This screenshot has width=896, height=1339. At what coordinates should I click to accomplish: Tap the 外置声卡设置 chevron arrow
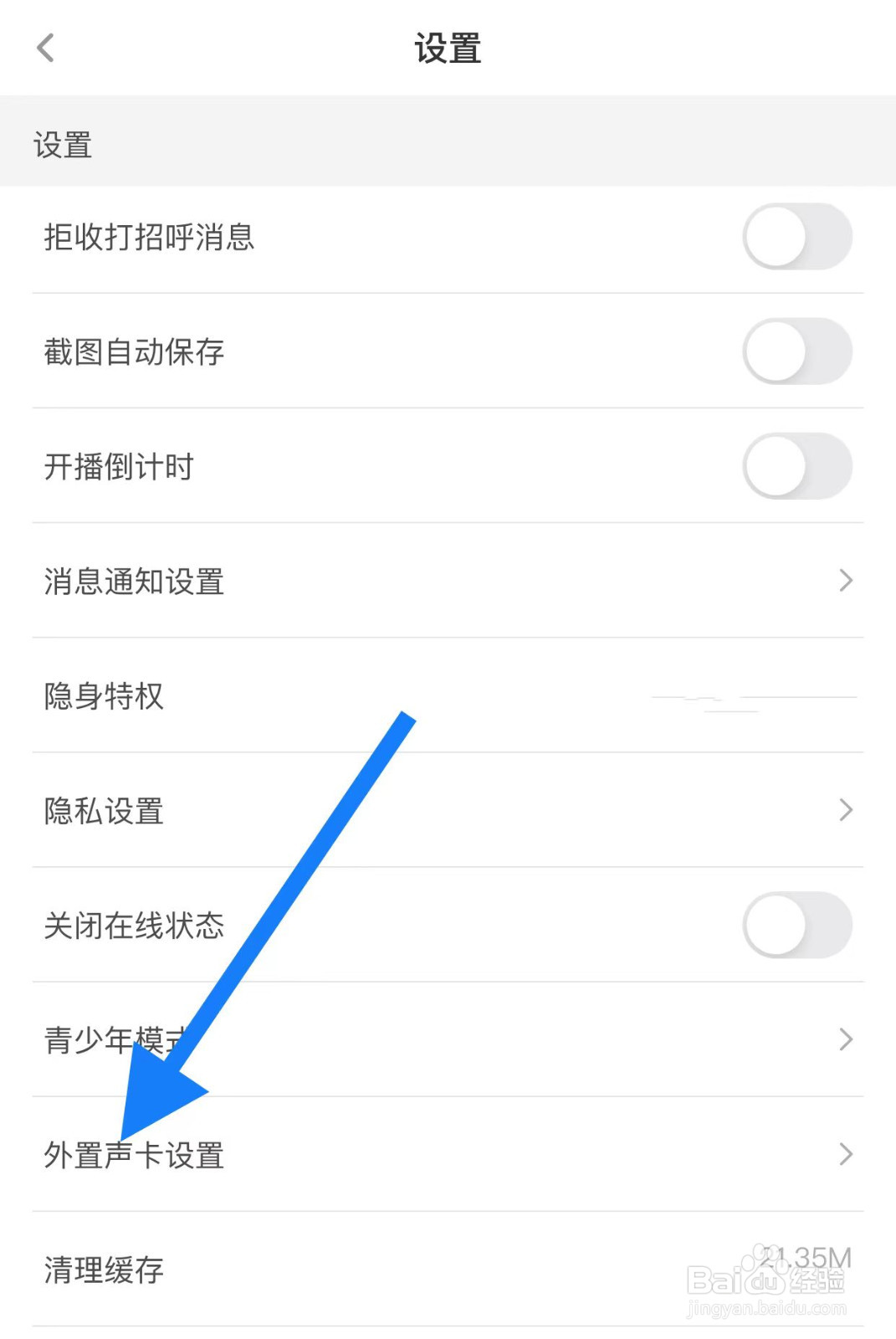[845, 1155]
